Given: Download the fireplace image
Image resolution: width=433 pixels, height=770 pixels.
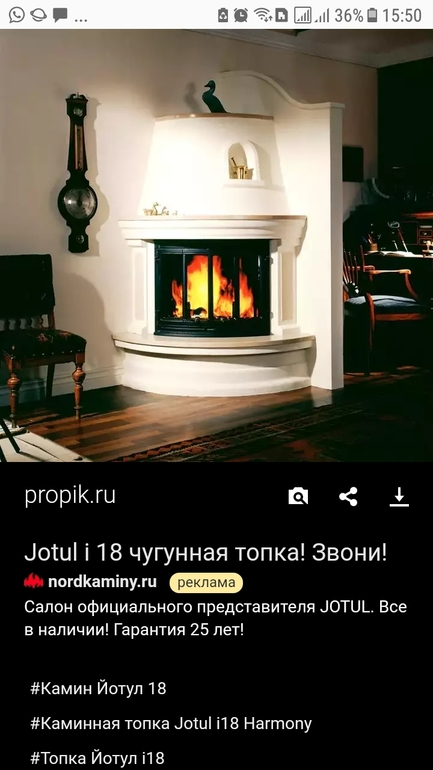Looking at the screenshot, I should coord(399,496).
